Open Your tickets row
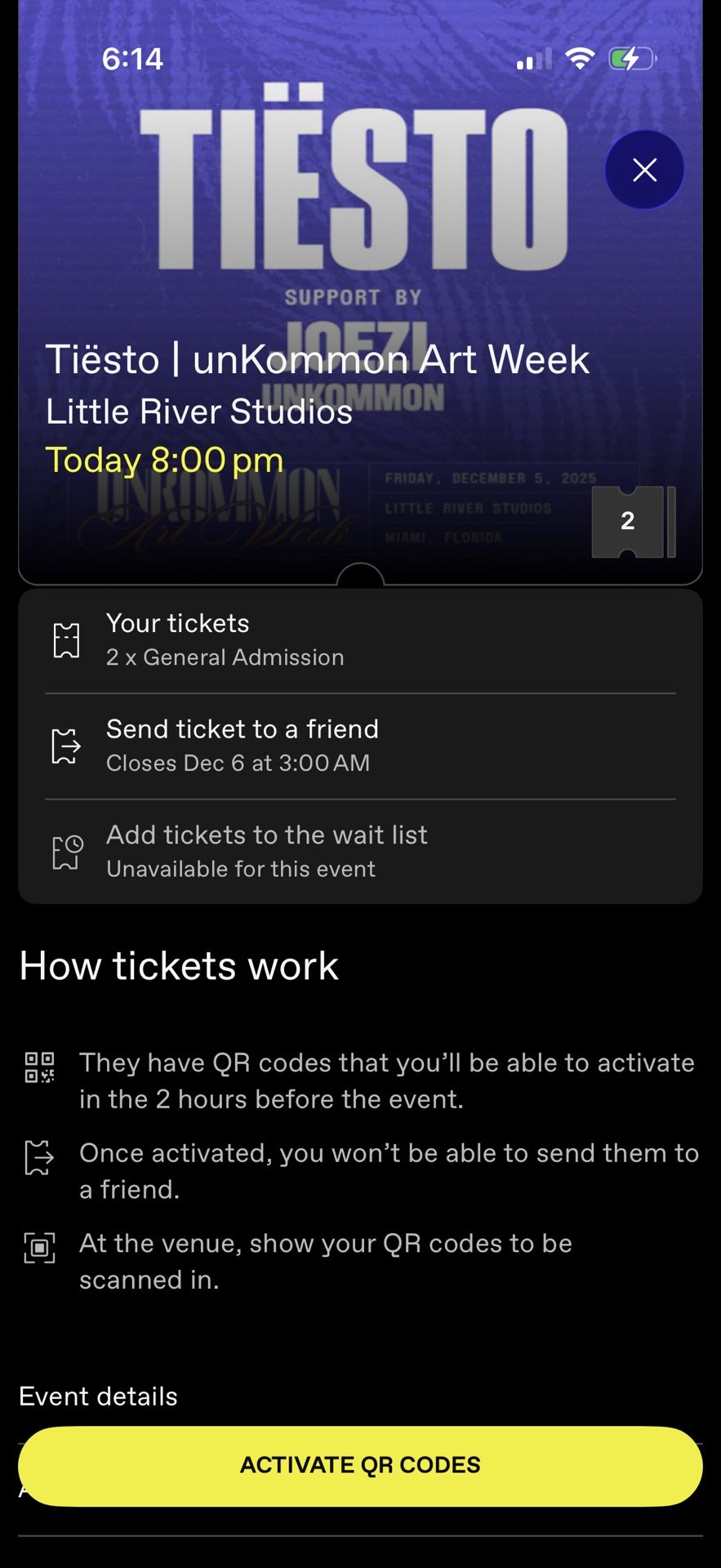Viewport: 721px width, 1568px height. pos(360,640)
